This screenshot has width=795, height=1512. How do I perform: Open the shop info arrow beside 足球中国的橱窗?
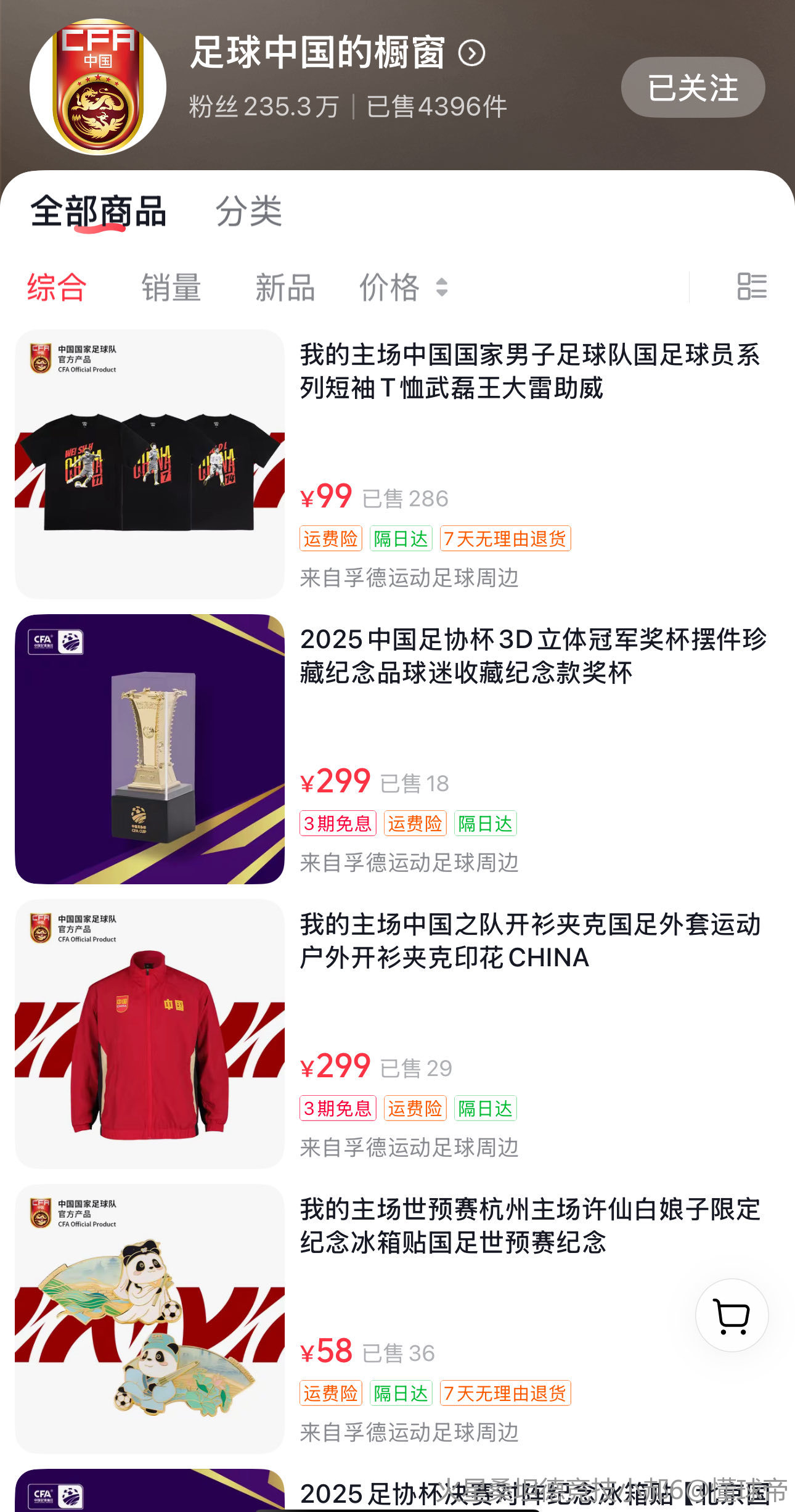(x=472, y=54)
